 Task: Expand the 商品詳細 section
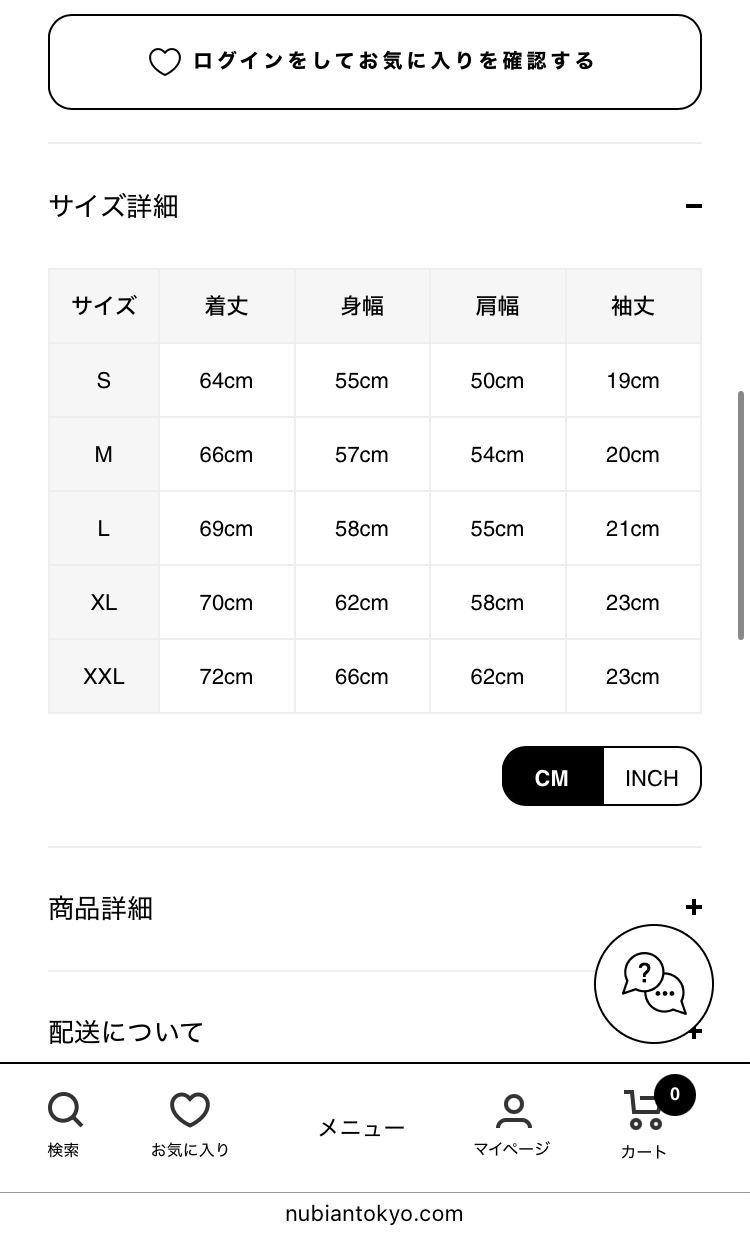pyautogui.click(x=375, y=908)
